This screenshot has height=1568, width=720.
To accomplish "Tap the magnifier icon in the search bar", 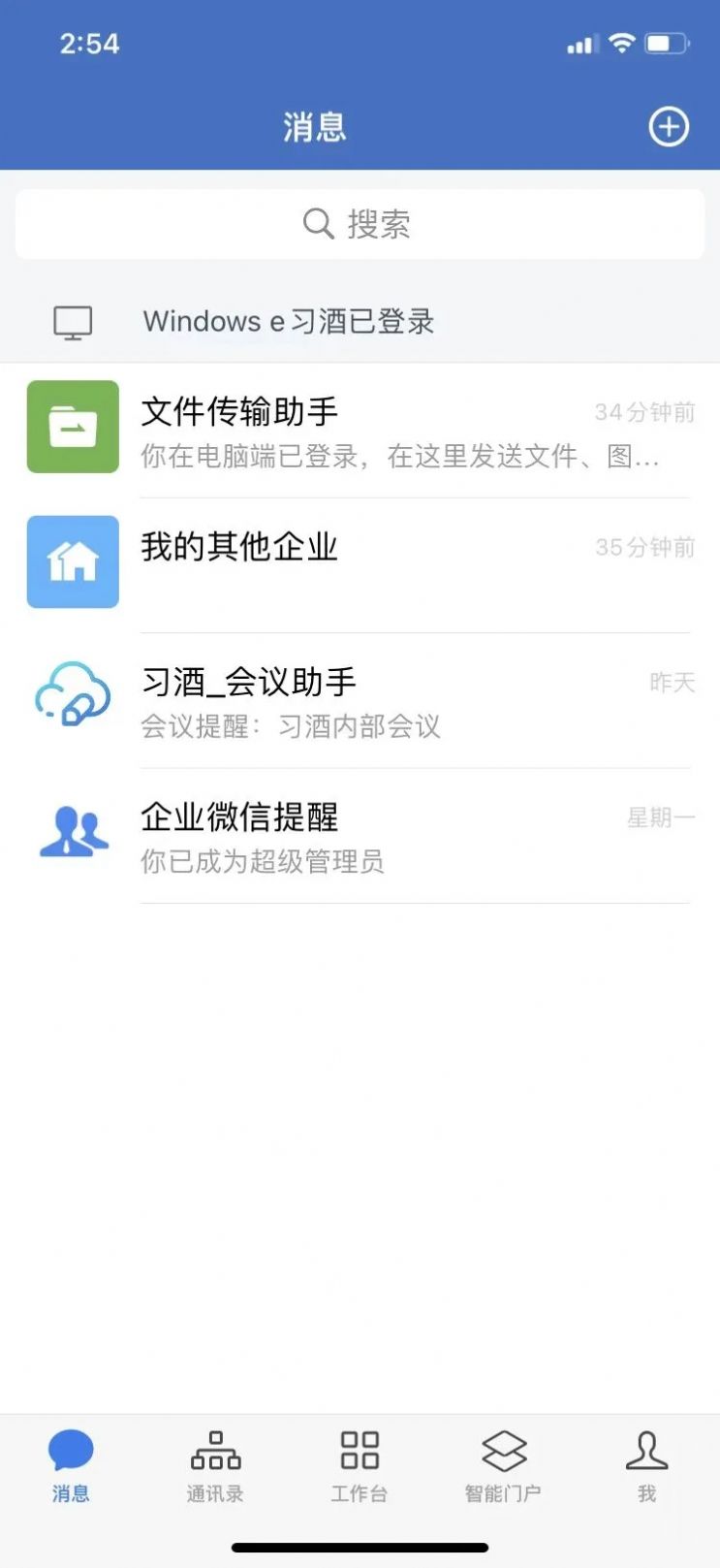I will pos(317,224).
